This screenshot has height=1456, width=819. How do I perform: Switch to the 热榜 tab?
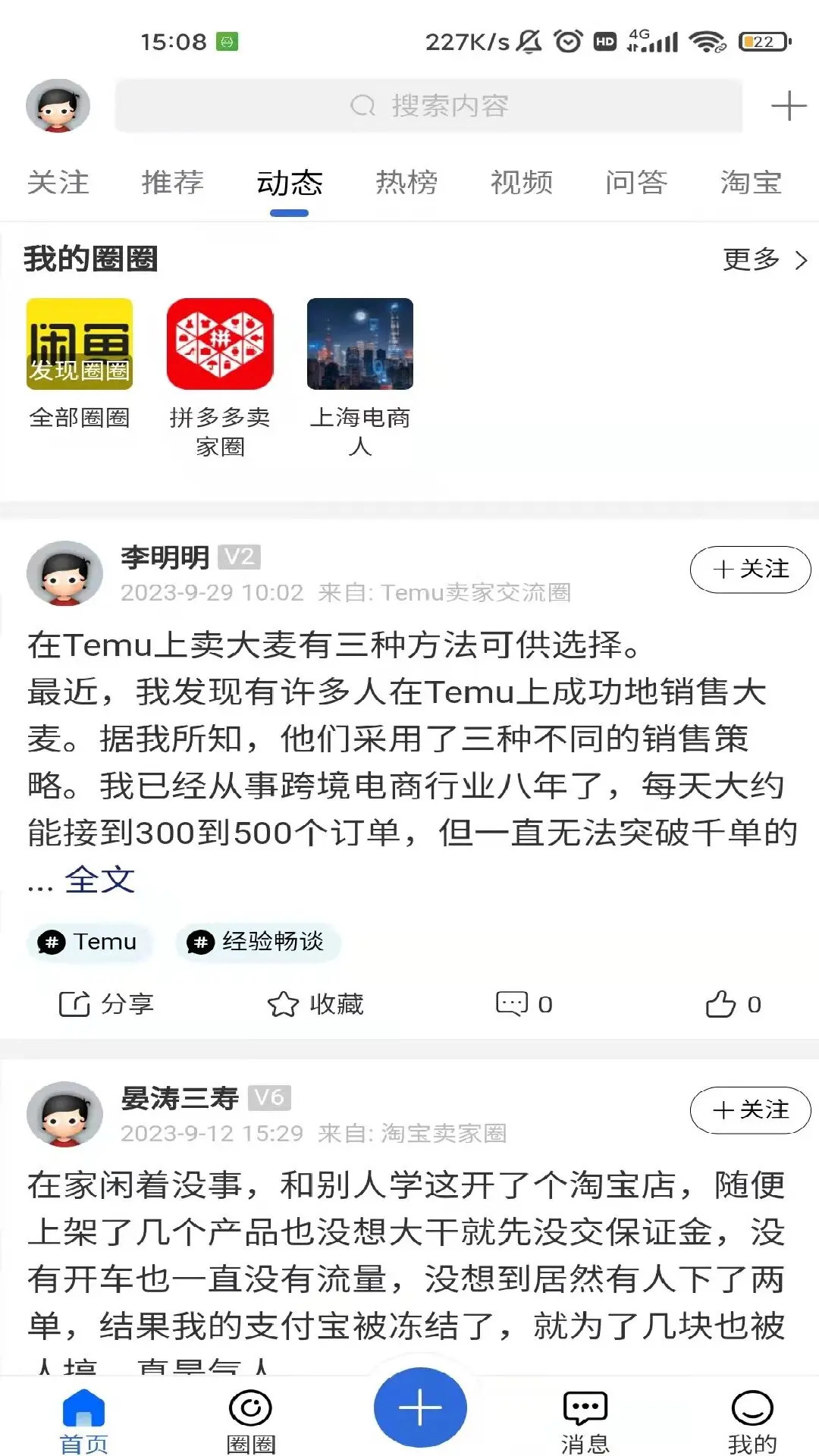[403, 182]
